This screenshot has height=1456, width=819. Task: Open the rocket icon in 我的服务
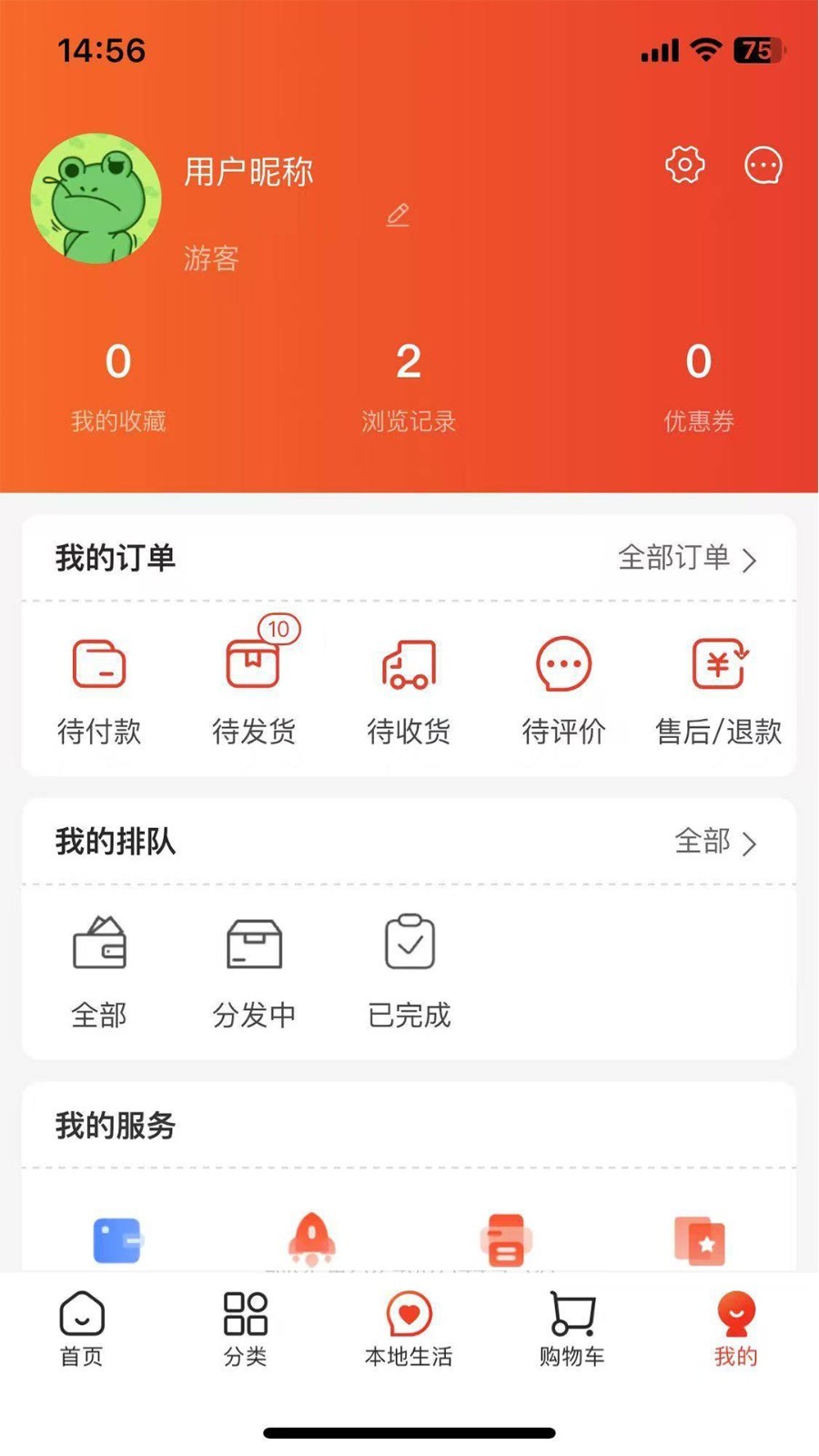(312, 1239)
